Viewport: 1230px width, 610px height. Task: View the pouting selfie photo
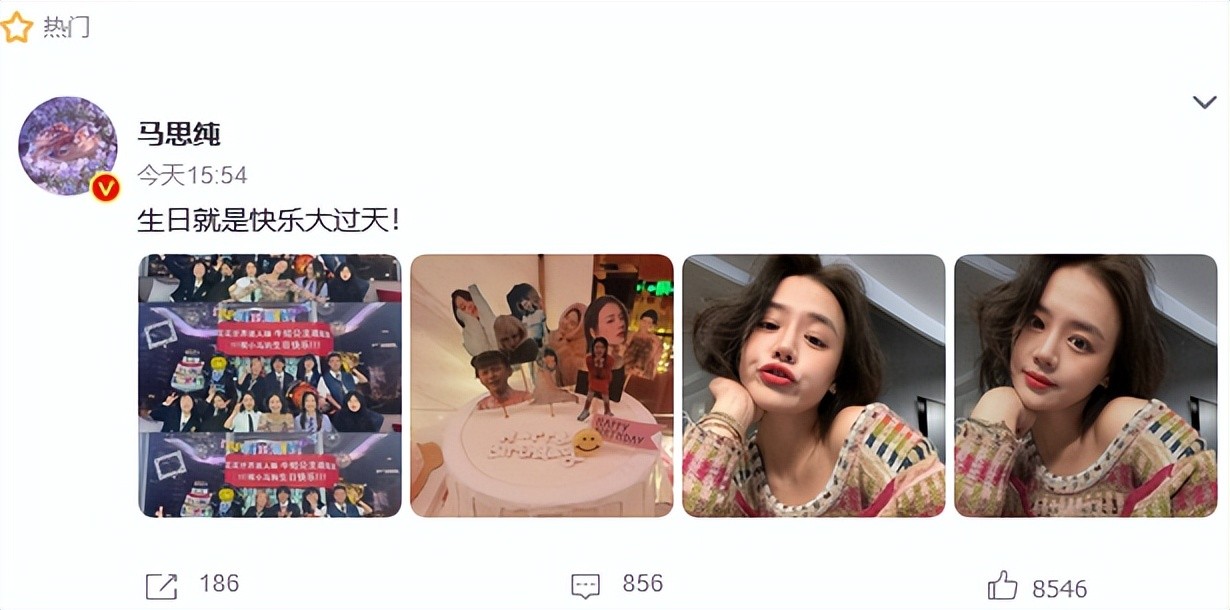click(x=813, y=385)
